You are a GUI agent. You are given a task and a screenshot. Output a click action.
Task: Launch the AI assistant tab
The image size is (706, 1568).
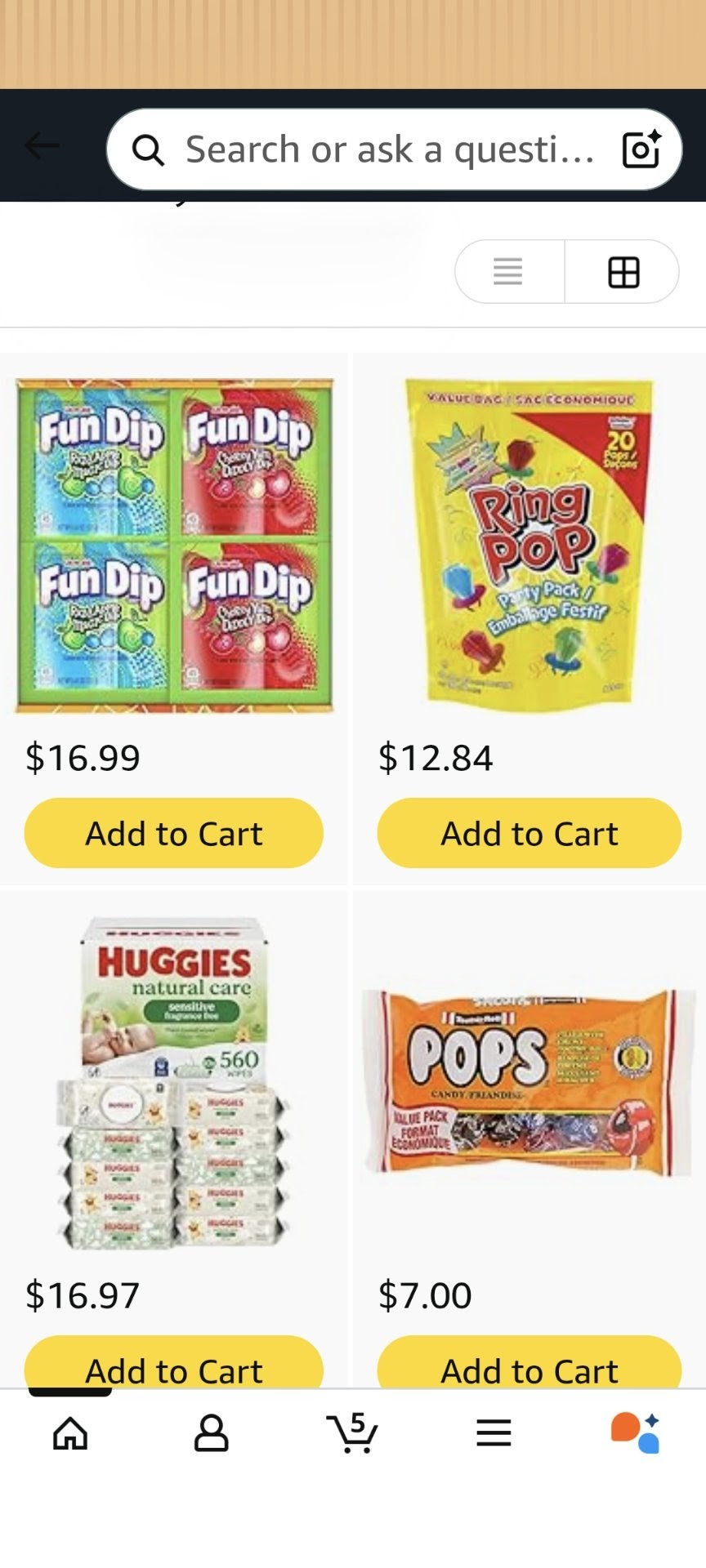tap(636, 1433)
